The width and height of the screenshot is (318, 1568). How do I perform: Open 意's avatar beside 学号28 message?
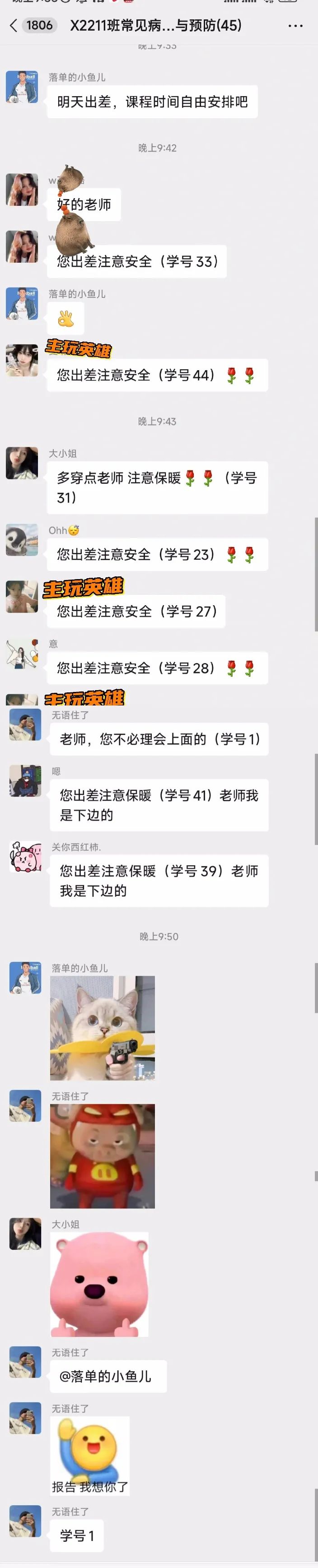tap(22, 654)
